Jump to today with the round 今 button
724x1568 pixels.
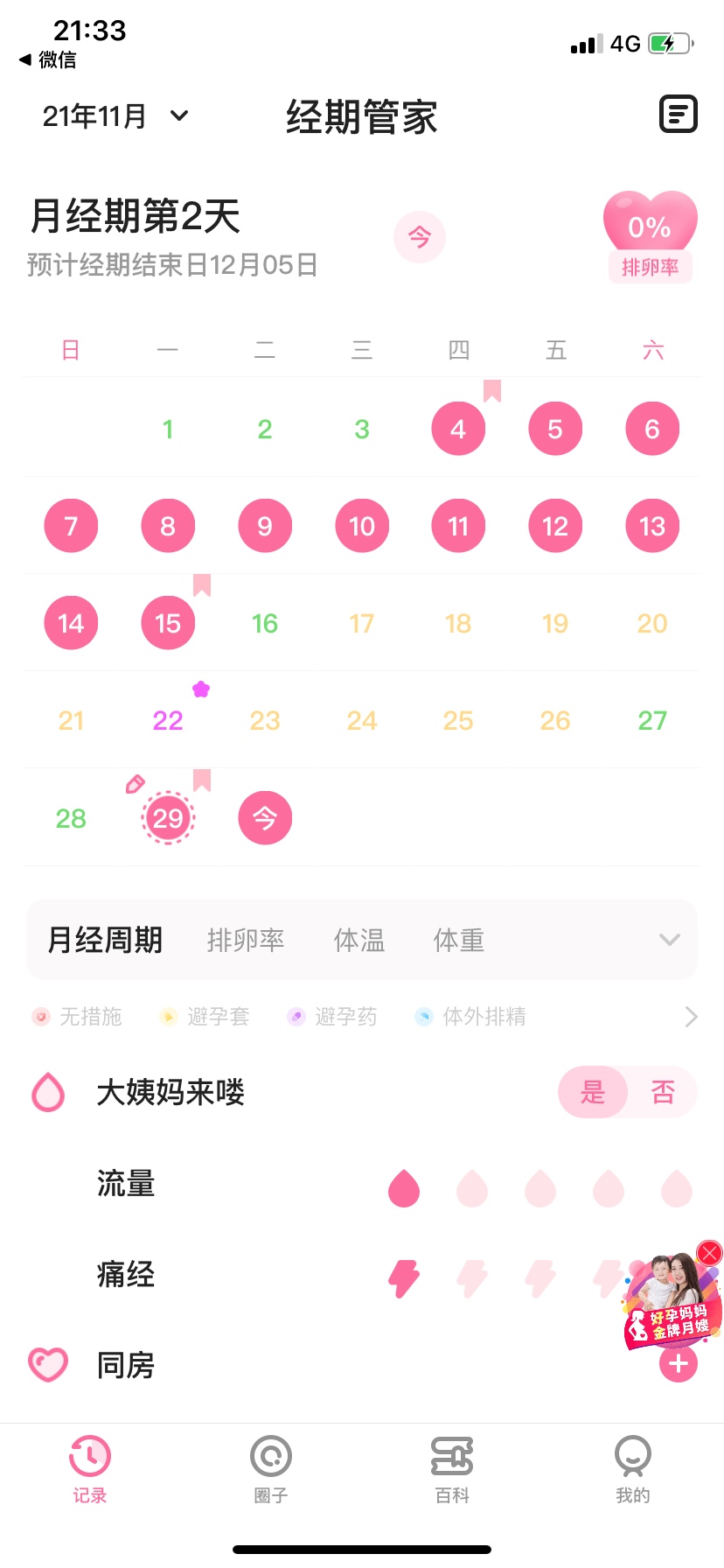click(x=420, y=236)
